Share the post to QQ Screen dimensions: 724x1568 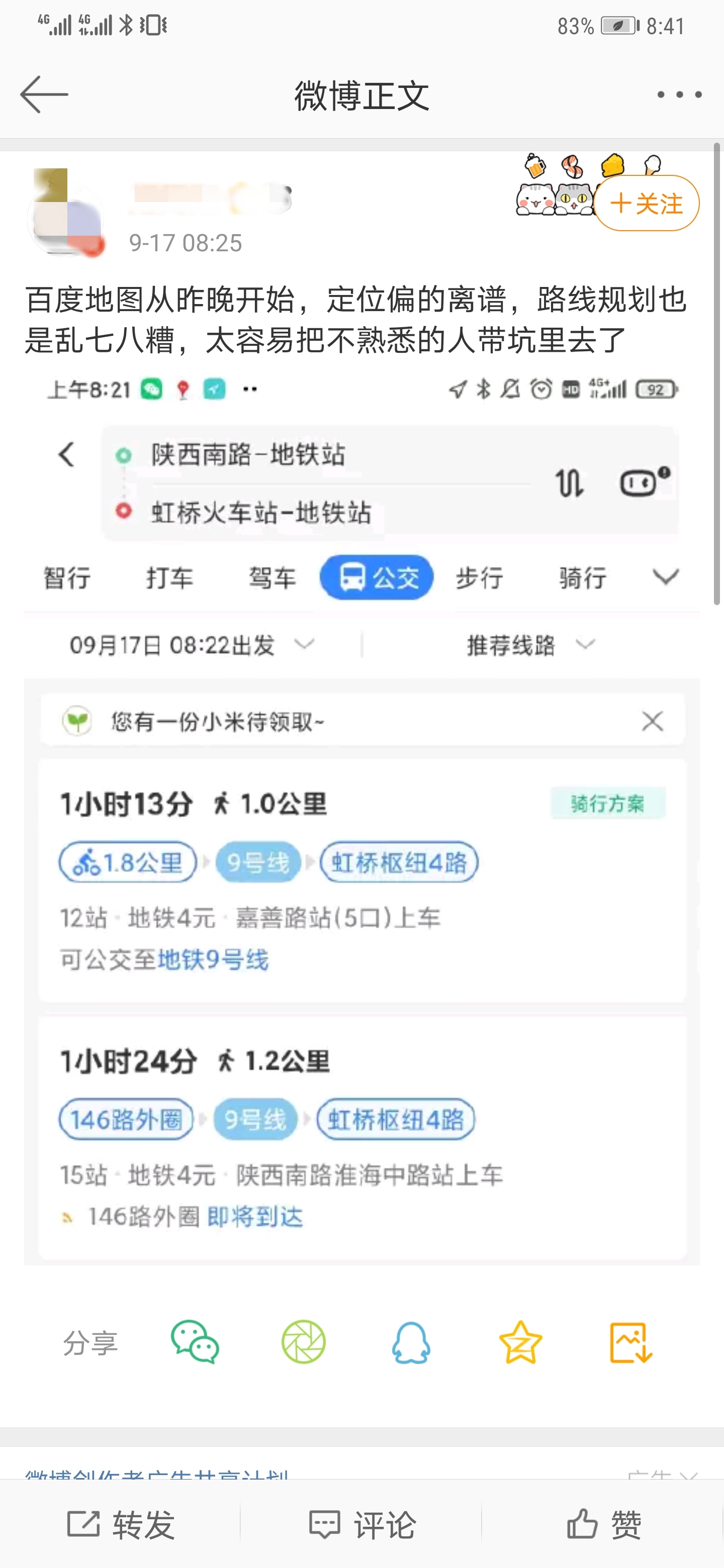pyautogui.click(x=411, y=1341)
